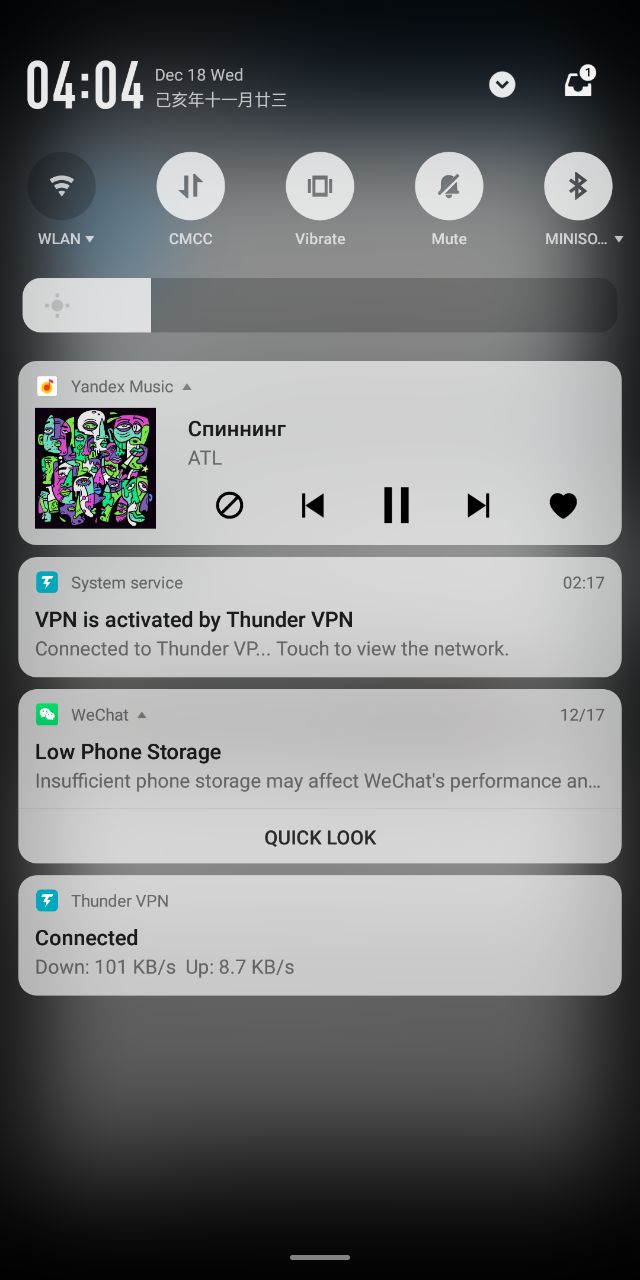
Task: Go back to the previous track
Action: (313, 506)
